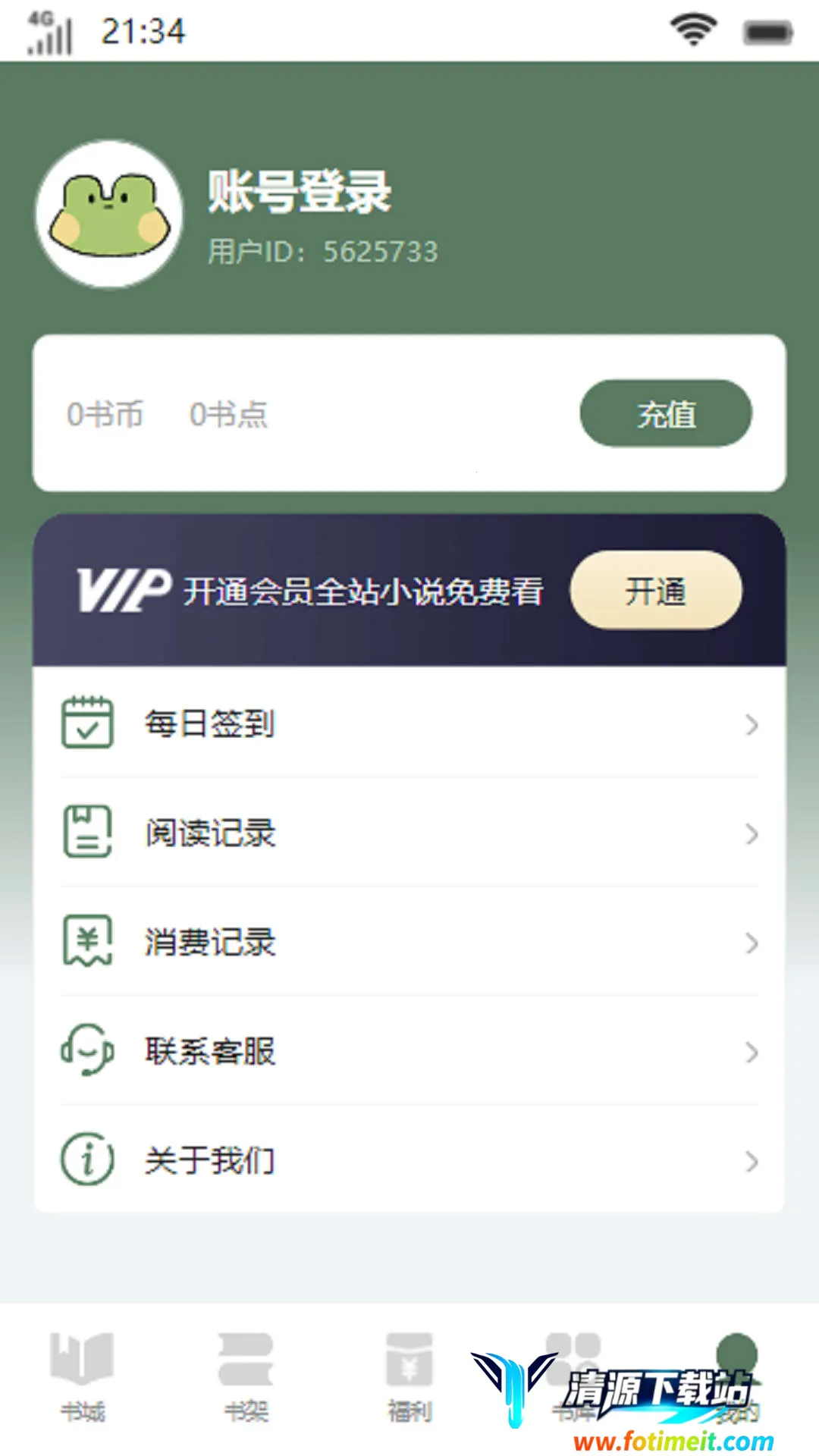Viewport: 819px width, 1456px height.
Task: Open 消费记录 purchase records
Action: click(409, 942)
